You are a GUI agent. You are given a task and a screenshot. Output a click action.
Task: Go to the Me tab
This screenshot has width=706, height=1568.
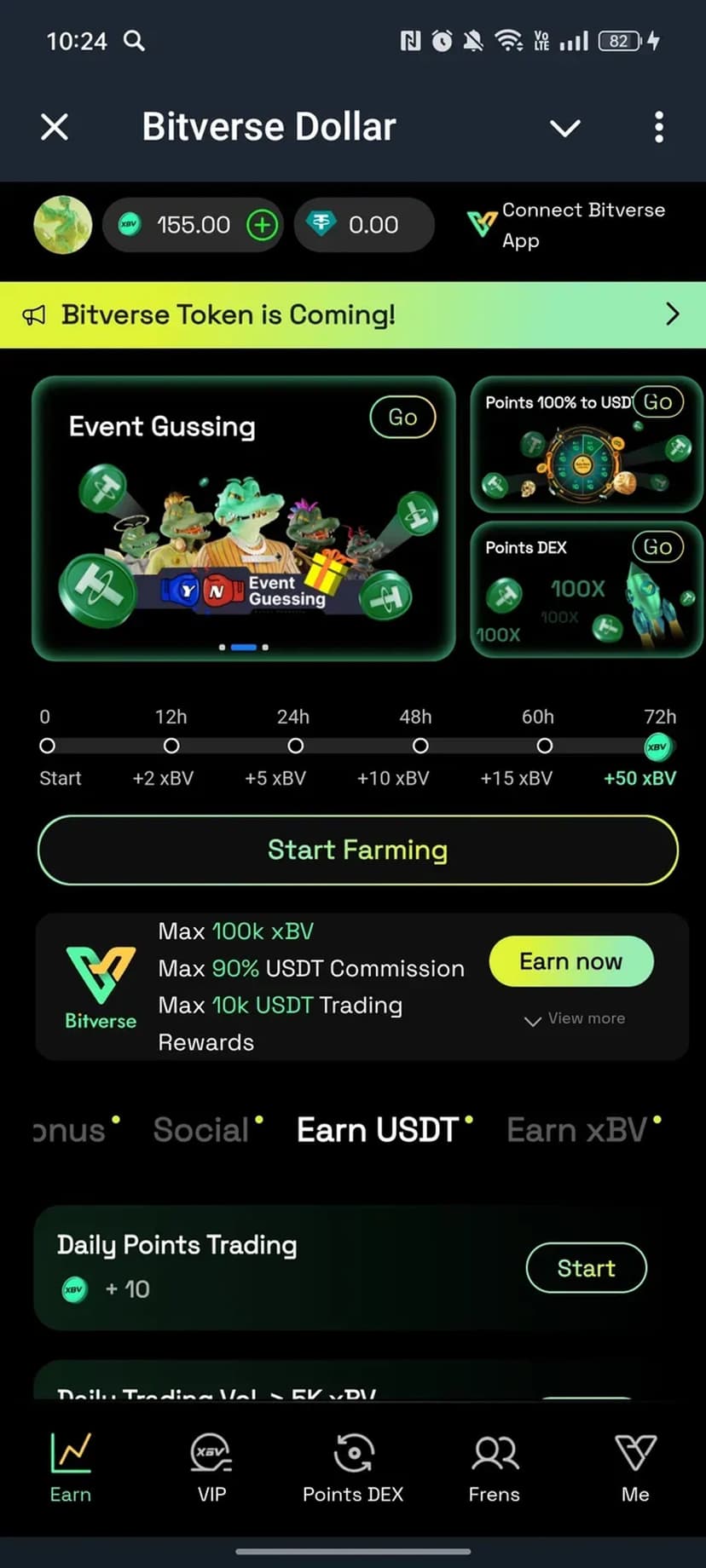click(x=635, y=1467)
